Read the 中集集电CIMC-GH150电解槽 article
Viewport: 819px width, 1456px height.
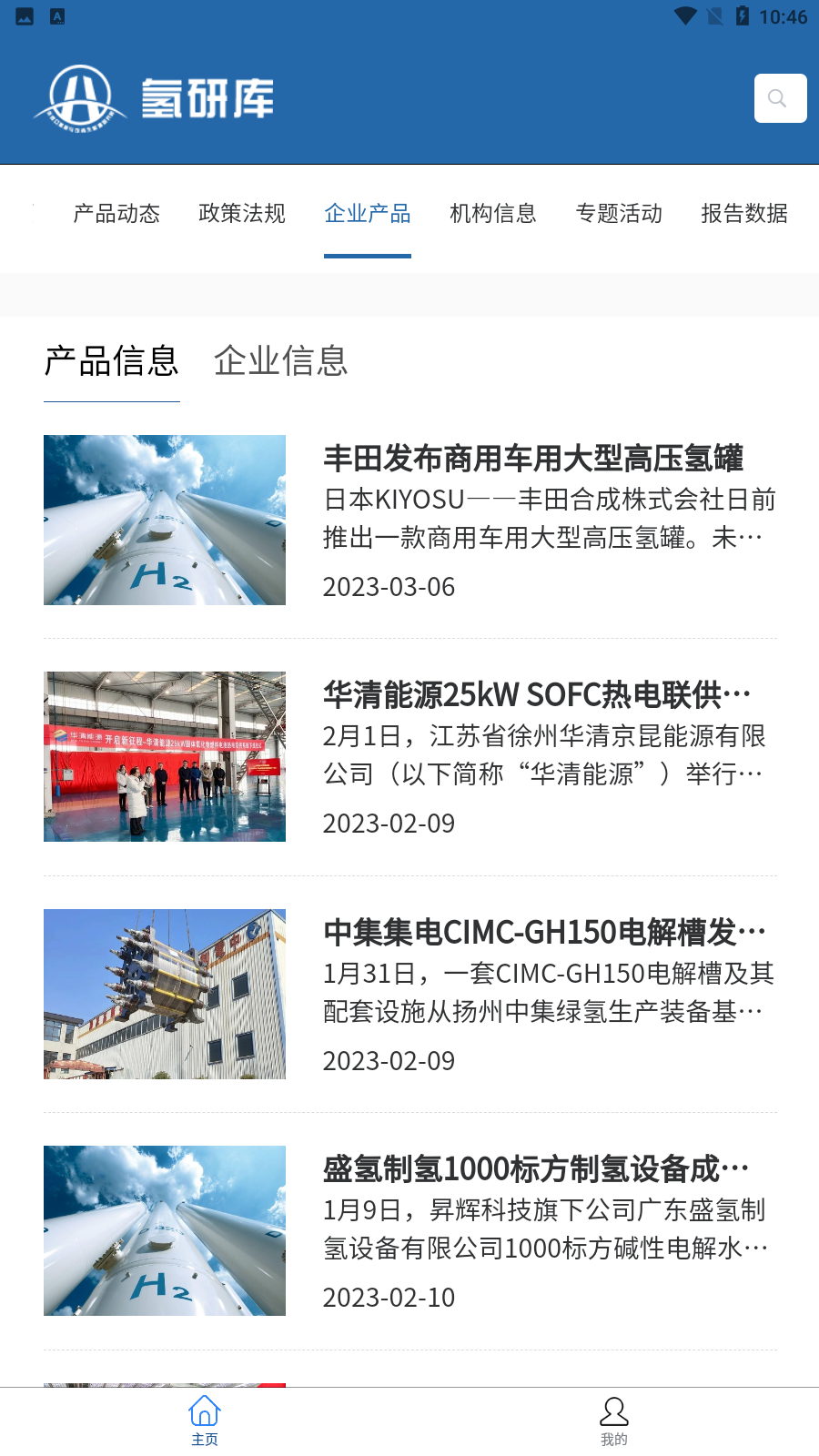544,933
